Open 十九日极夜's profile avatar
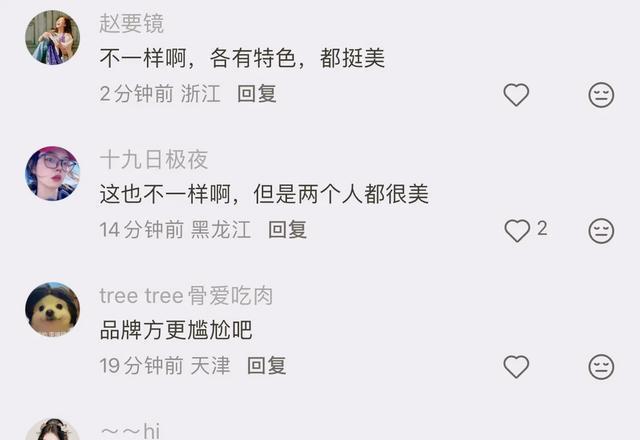The width and height of the screenshot is (640, 440). tap(52, 174)
